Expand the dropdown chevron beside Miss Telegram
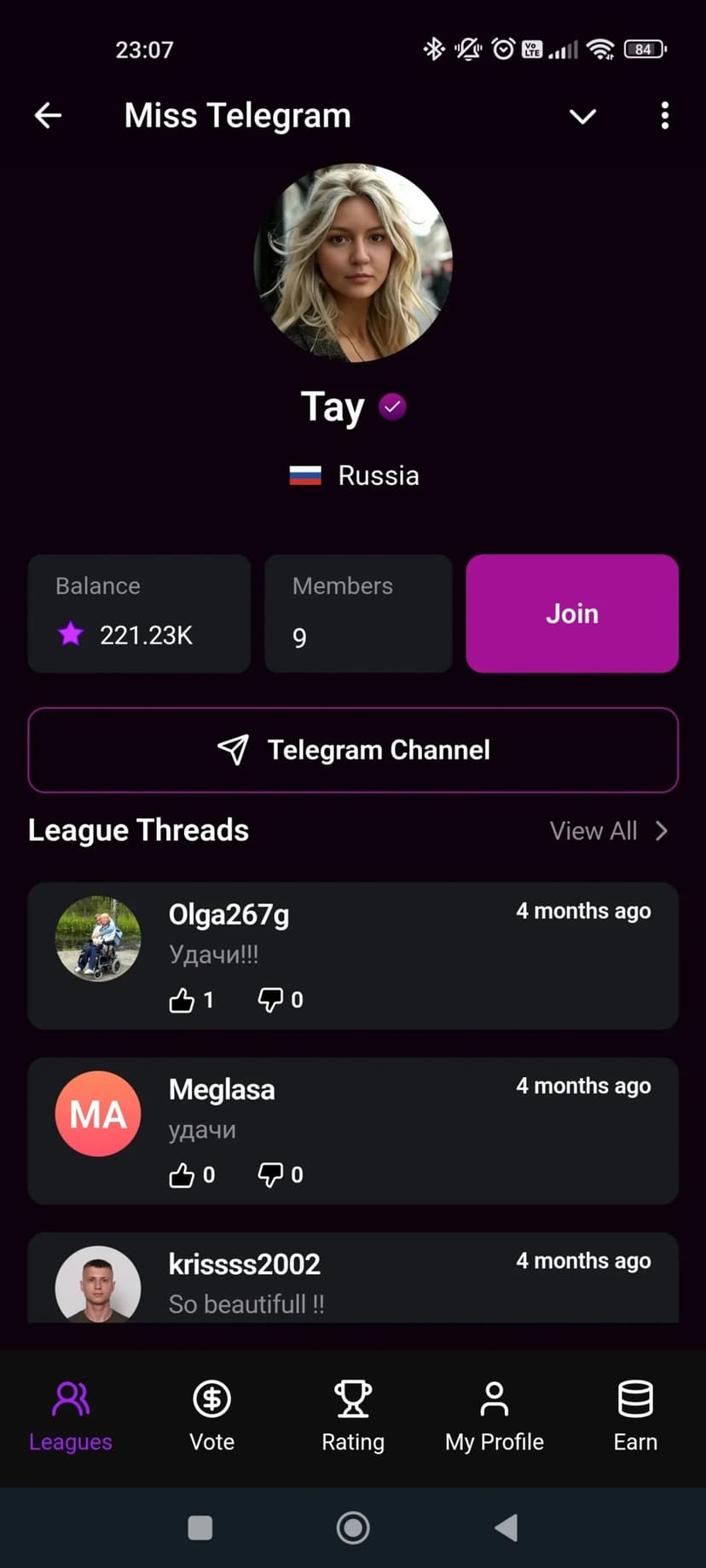This screenshot has width=706, height=1568. click(582, 116)
